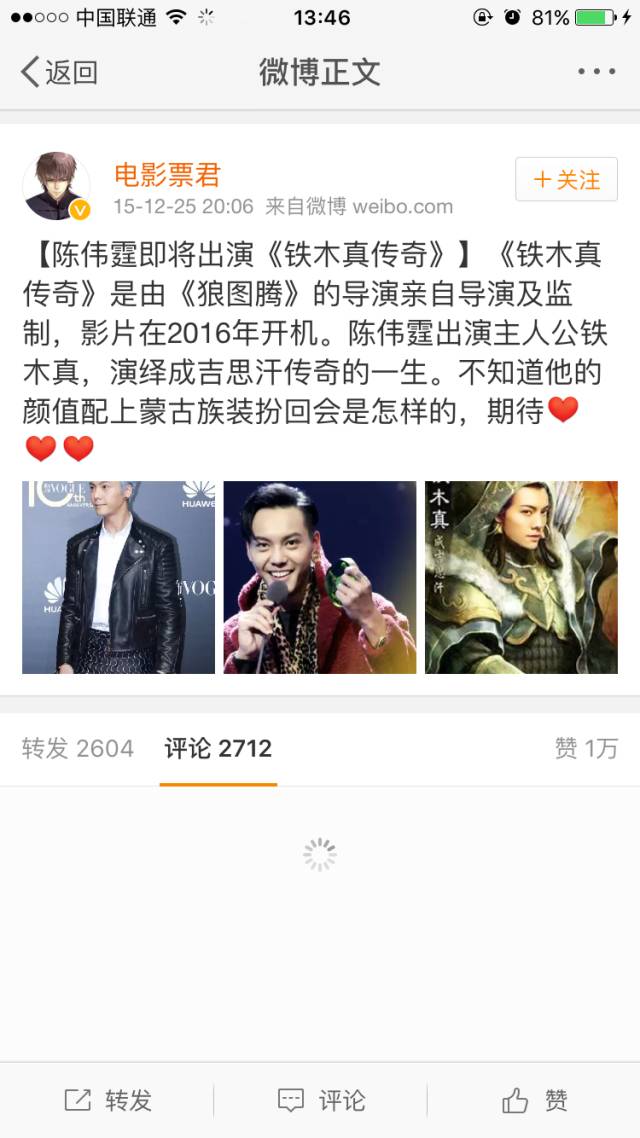Open the three-dot overflow menu

[x=596, y=72]
